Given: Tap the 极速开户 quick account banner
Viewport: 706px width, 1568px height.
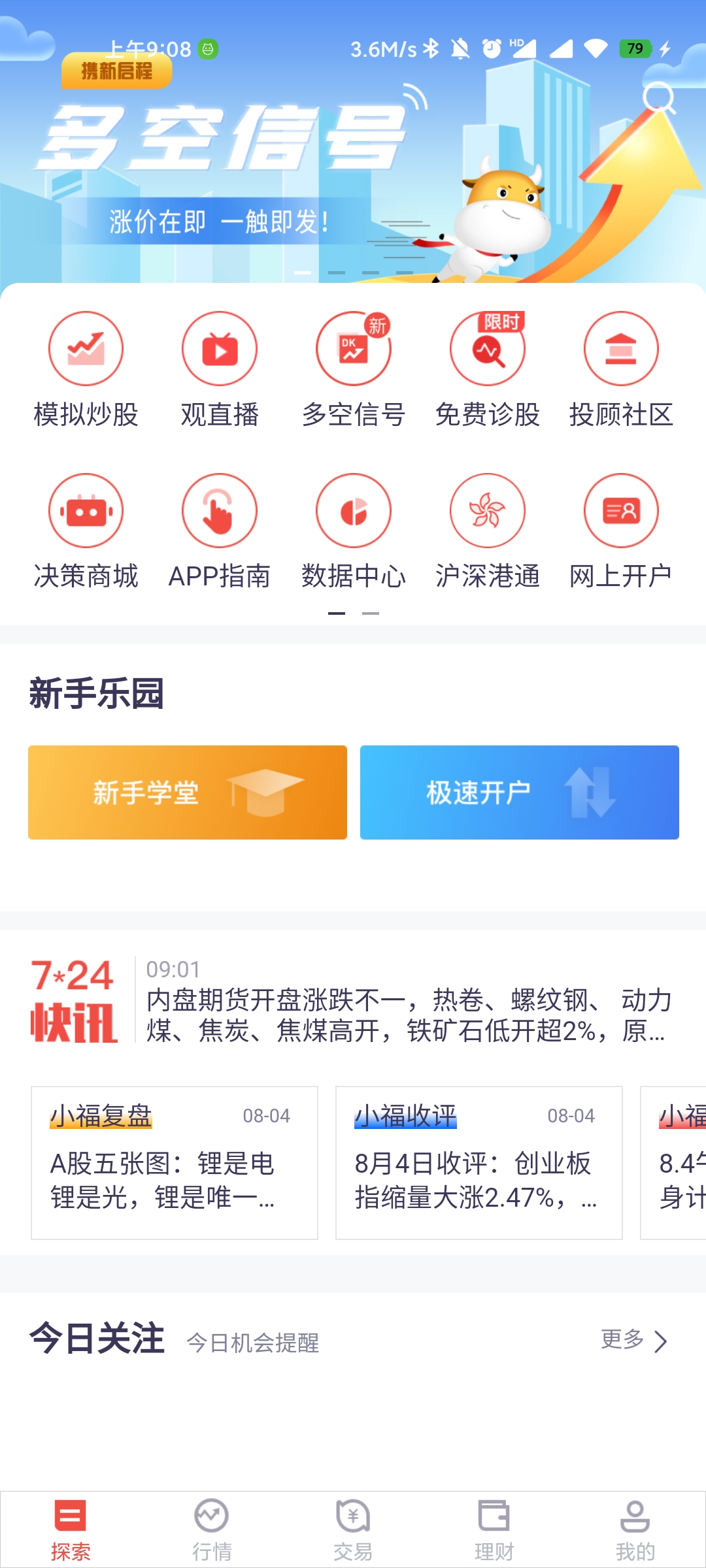Looking at the screenshot, I should pyautogui.click(x=519, y=792).
